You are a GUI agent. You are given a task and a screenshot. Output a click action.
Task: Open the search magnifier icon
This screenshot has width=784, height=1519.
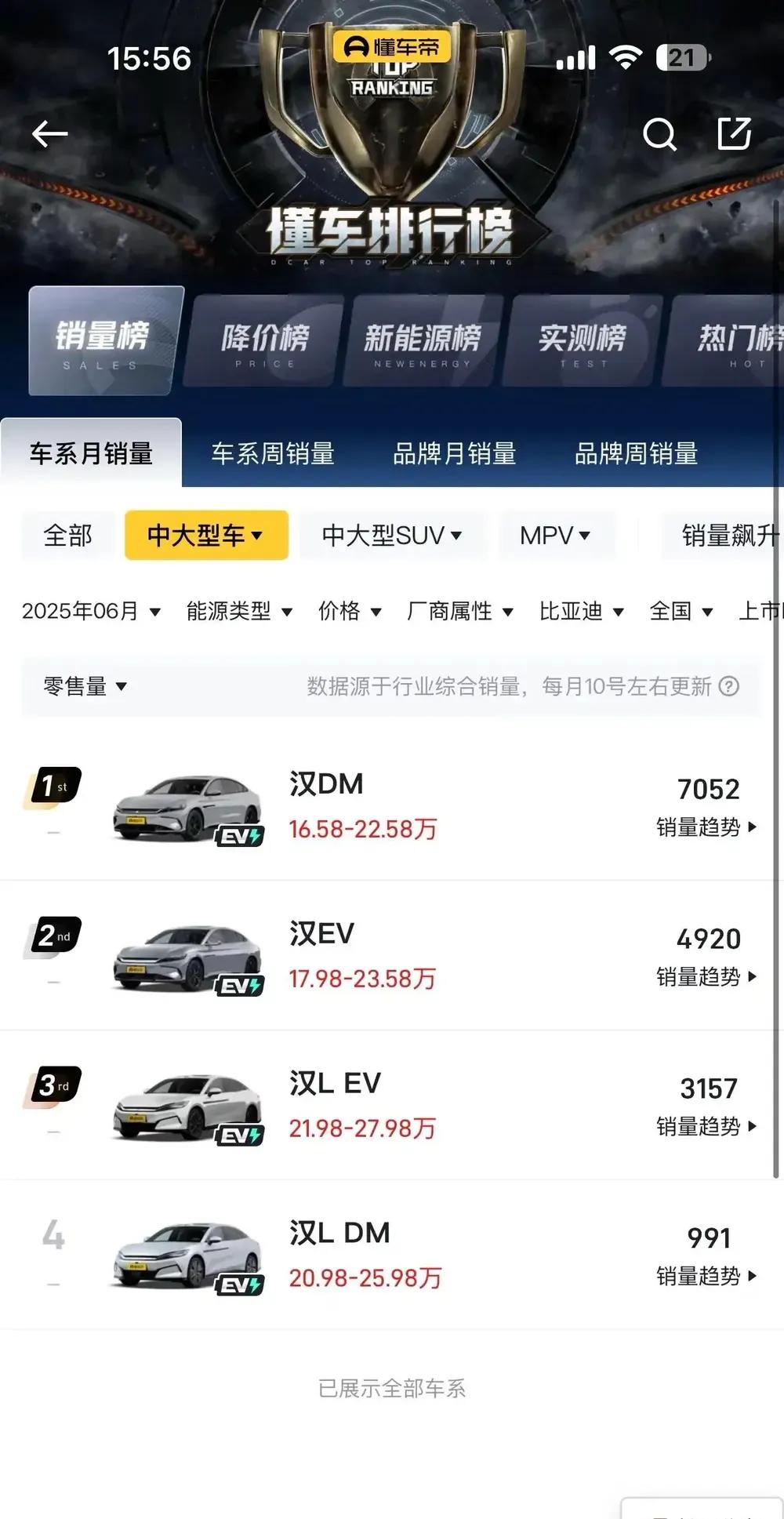click(659, 134)
